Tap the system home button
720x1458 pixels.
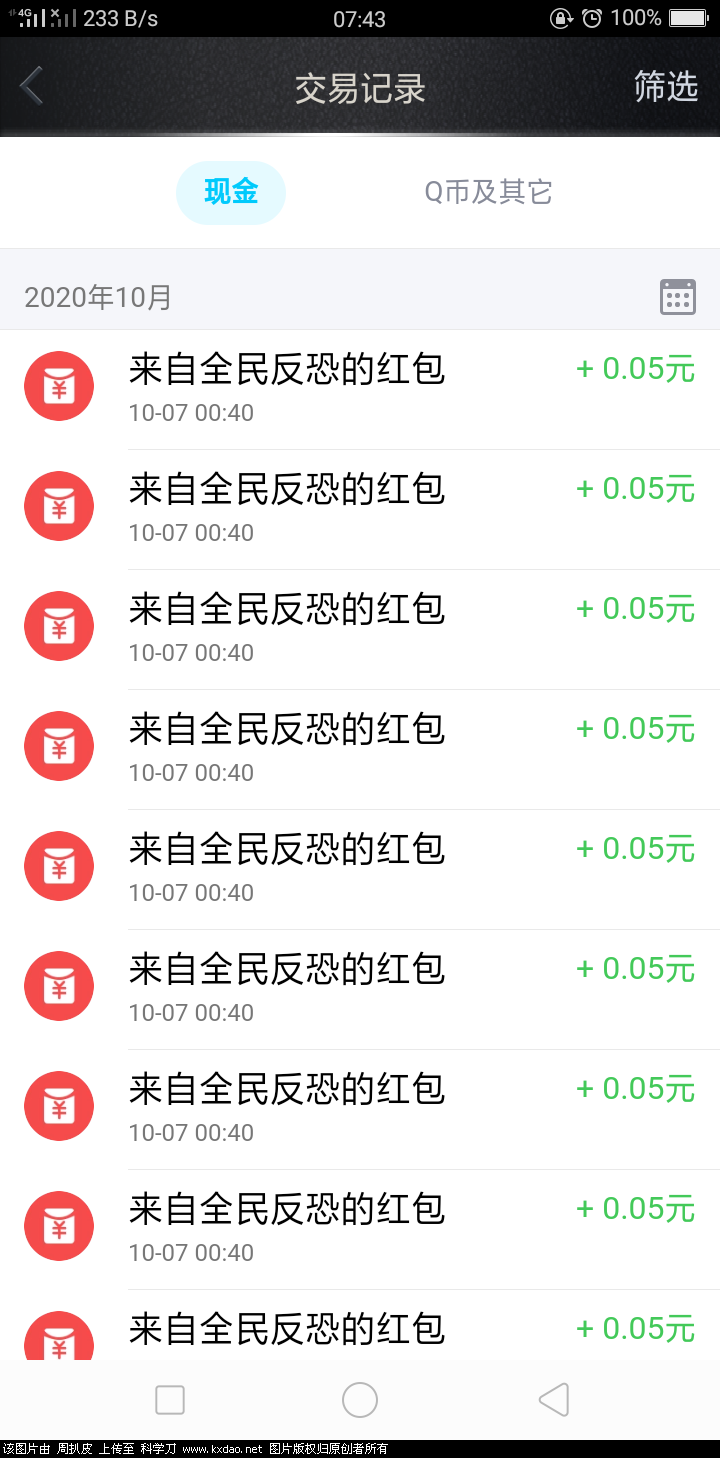(x=360, y=1400)
